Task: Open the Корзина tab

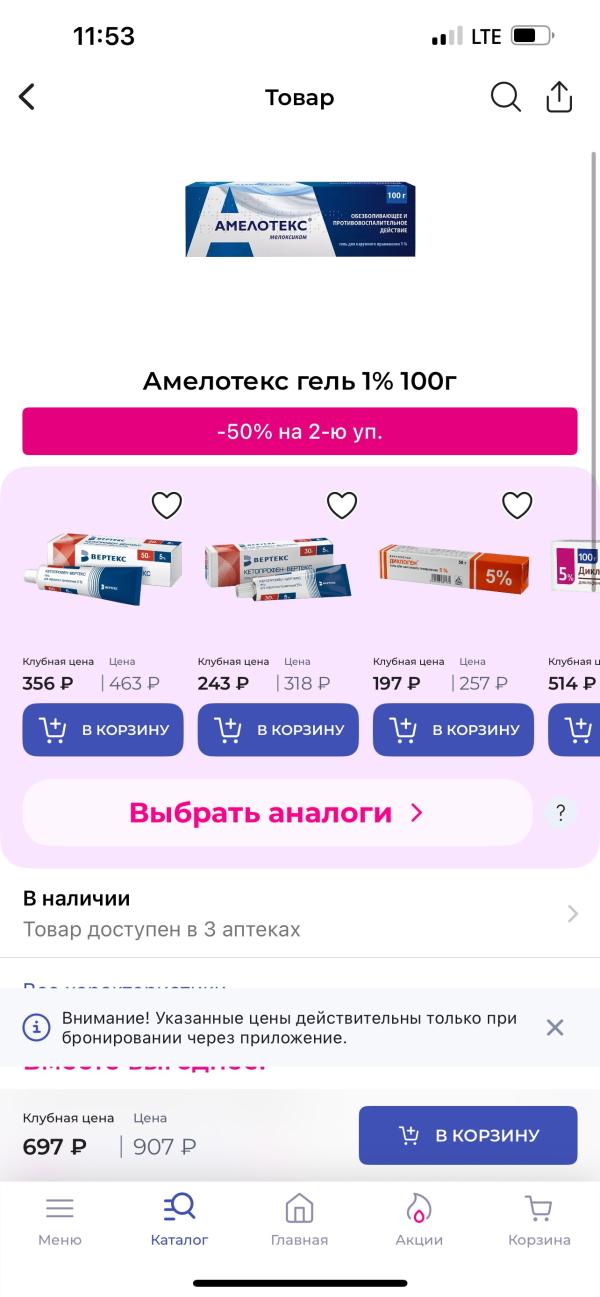Action: tap(539, 1220)
